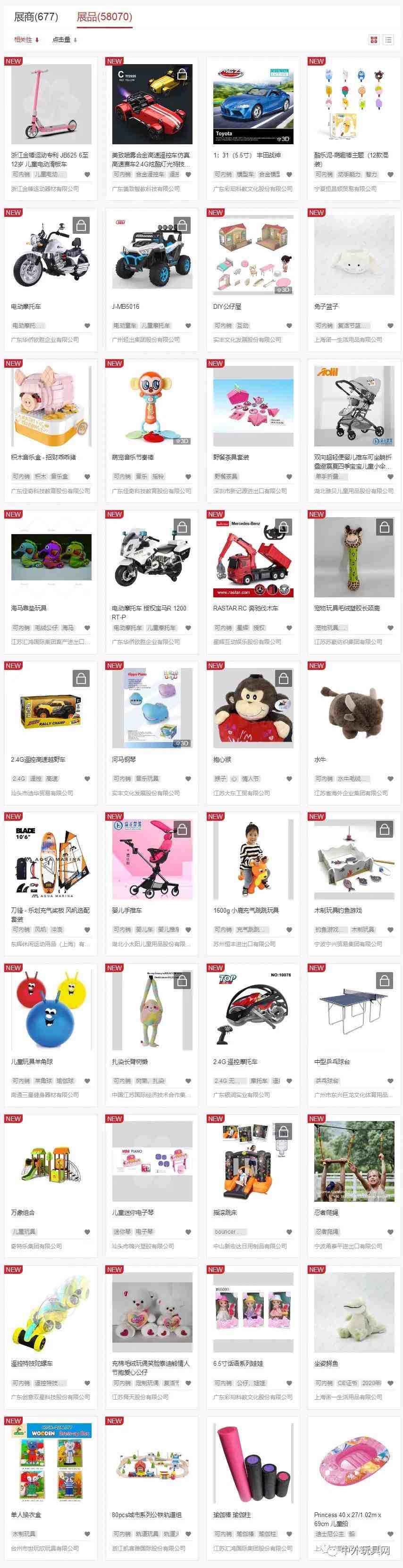403x1568 pixels.
Task: Favorite the 兔子篮子 item
Action: click(x=390, y=326)
